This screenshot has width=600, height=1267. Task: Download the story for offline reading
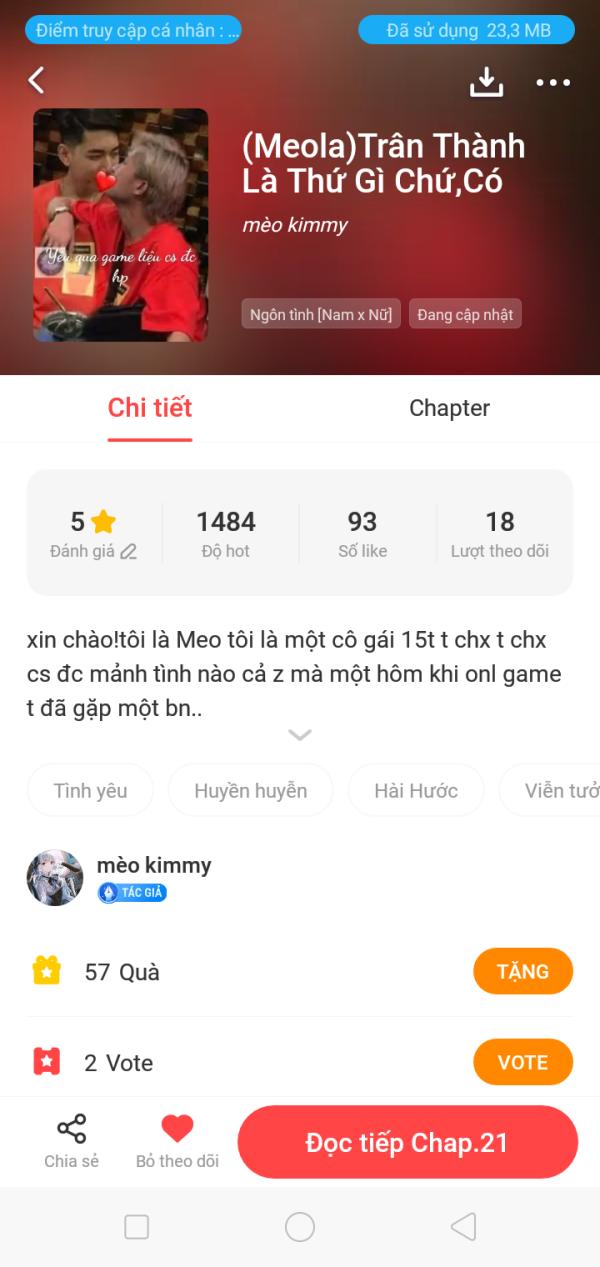click(486, 82)
